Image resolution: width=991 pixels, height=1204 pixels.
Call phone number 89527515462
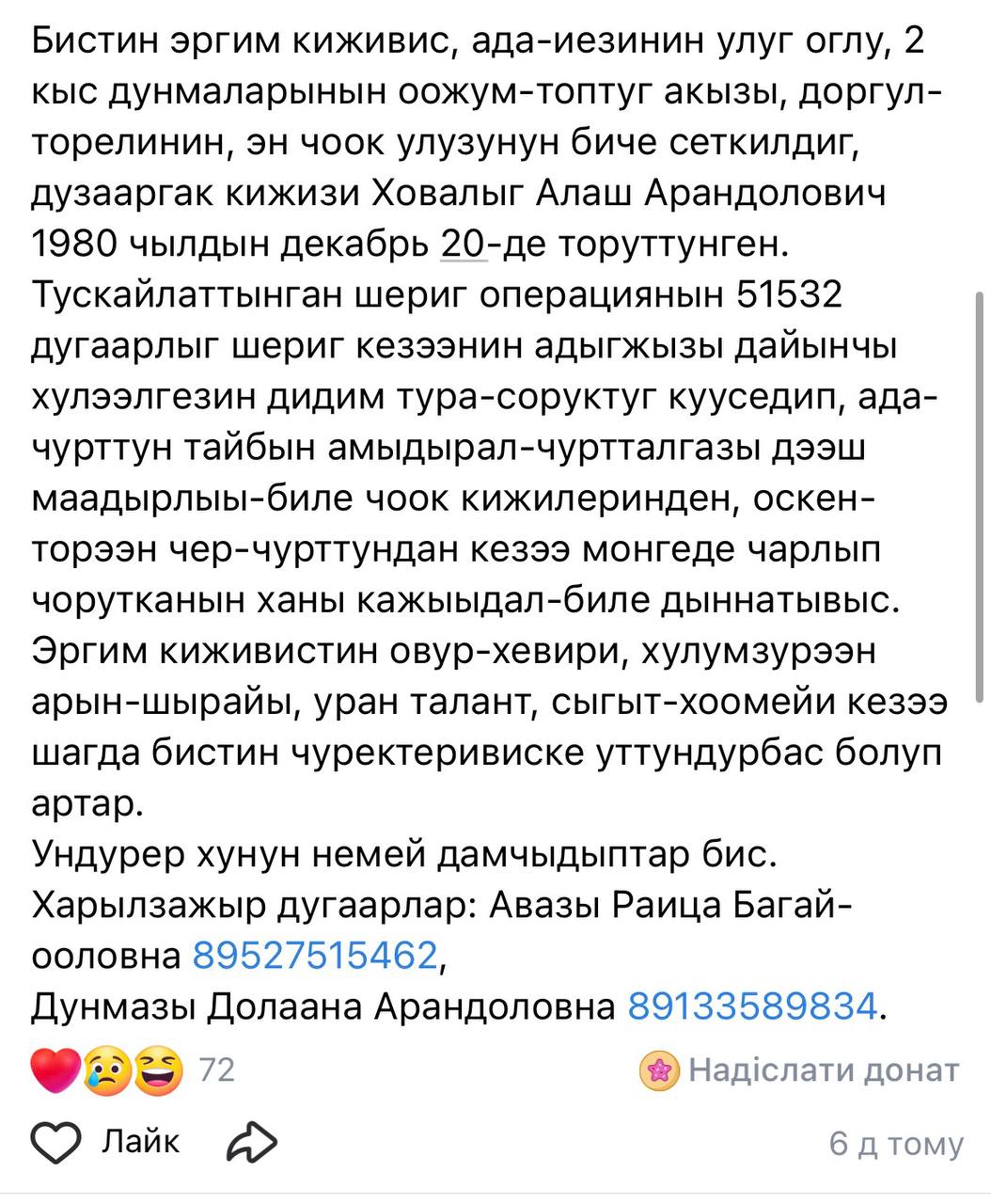tap(314, 956)
